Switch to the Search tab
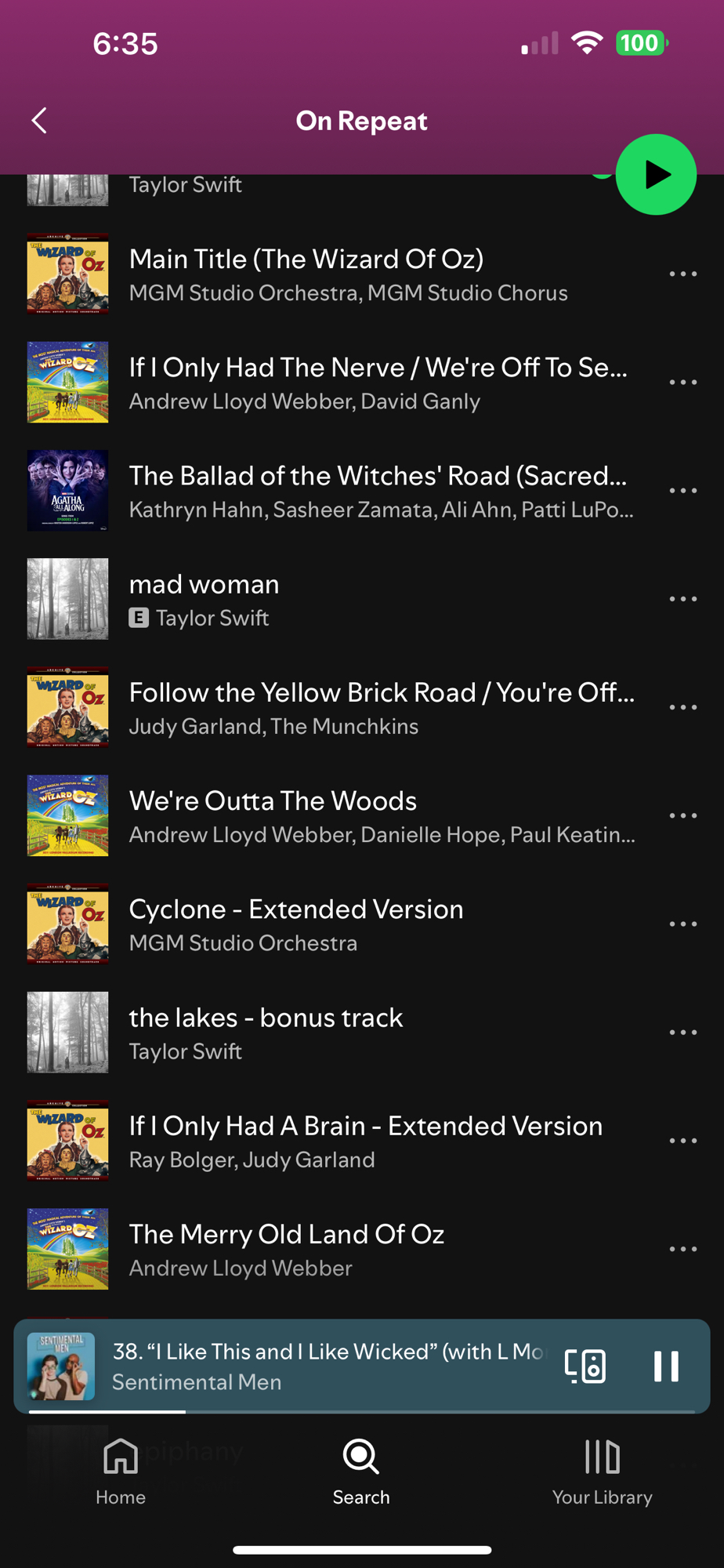This screenshot has height=1568, width=724. pos(361,1472)
